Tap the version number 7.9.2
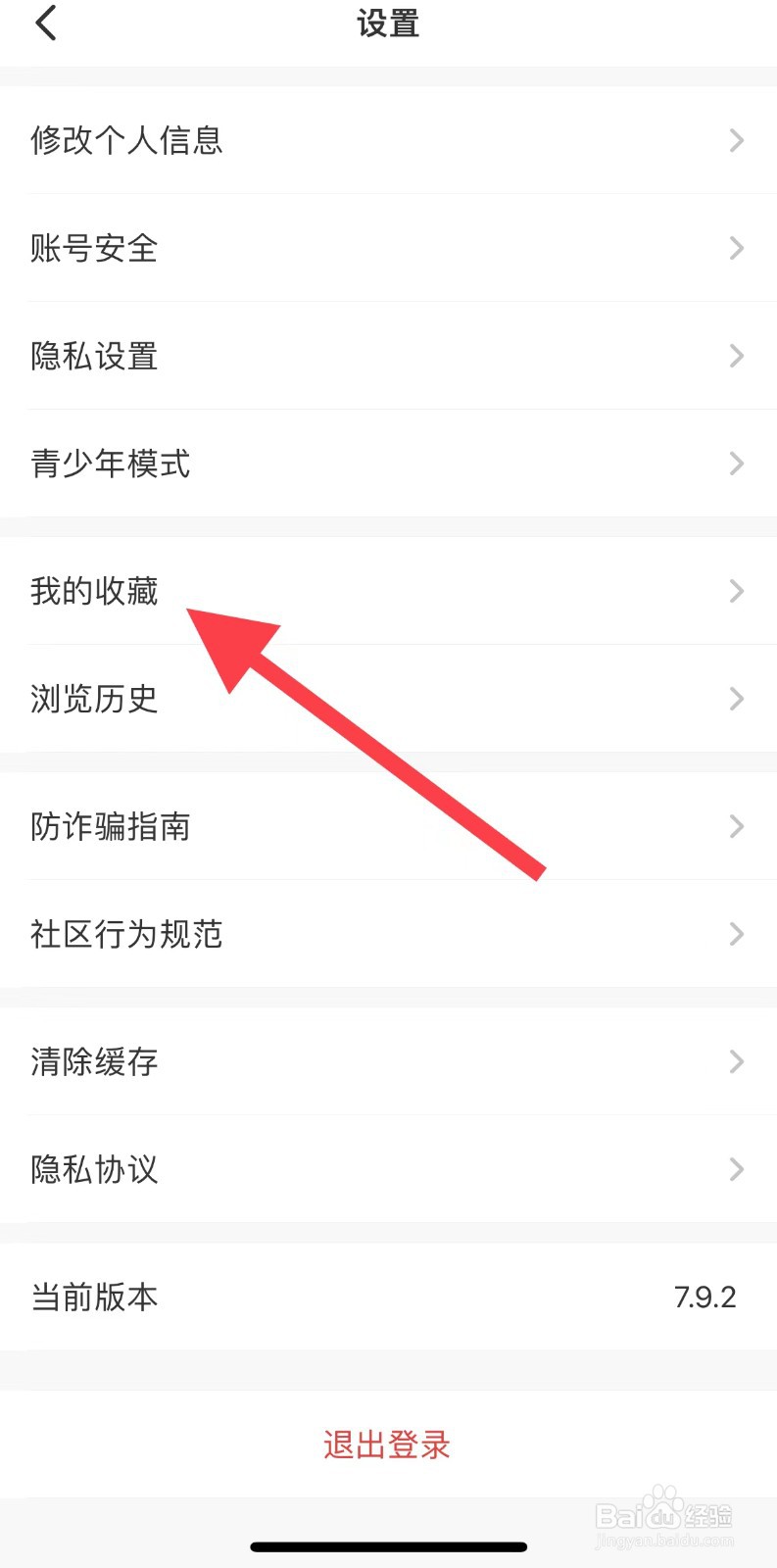Viewport: 777px width, 1568px height. 704,1297
